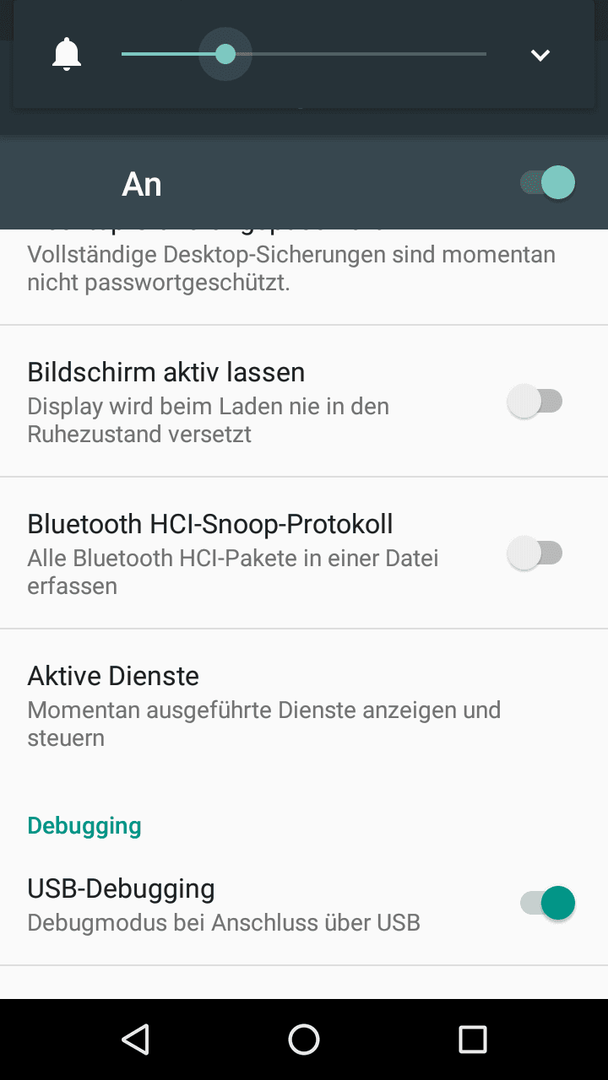Go to the home screen
This screenshot has width=608, height=1080.
[304, 1039]
